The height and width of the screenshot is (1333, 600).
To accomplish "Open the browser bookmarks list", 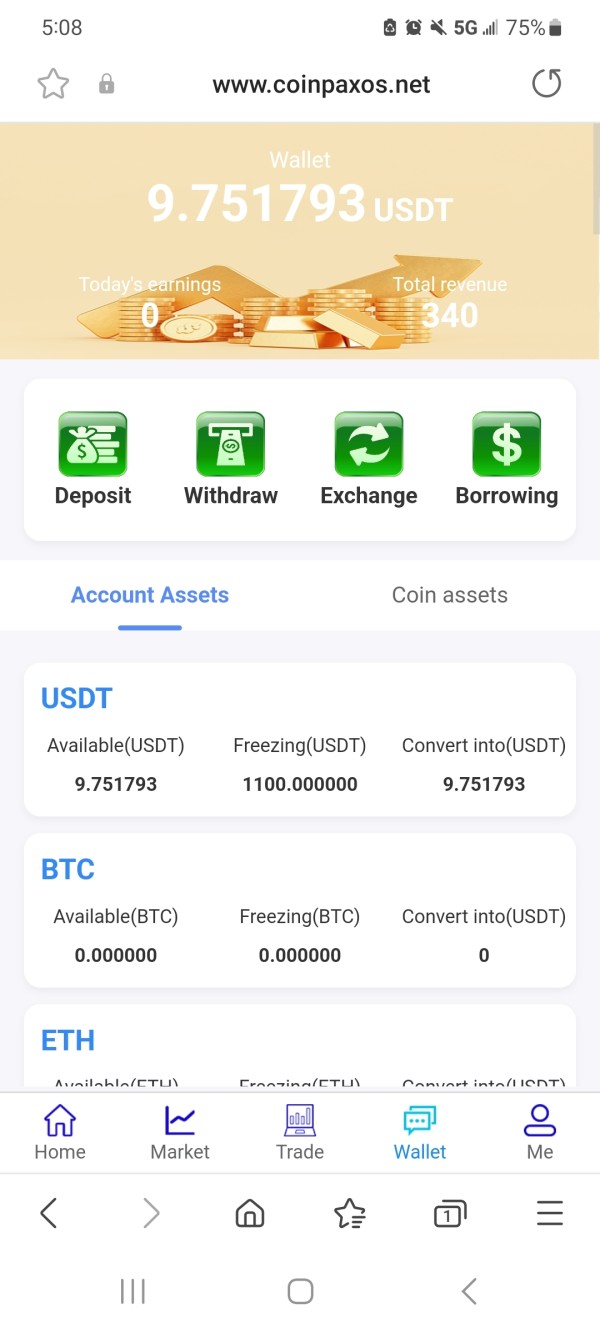I will point(349,1214).
